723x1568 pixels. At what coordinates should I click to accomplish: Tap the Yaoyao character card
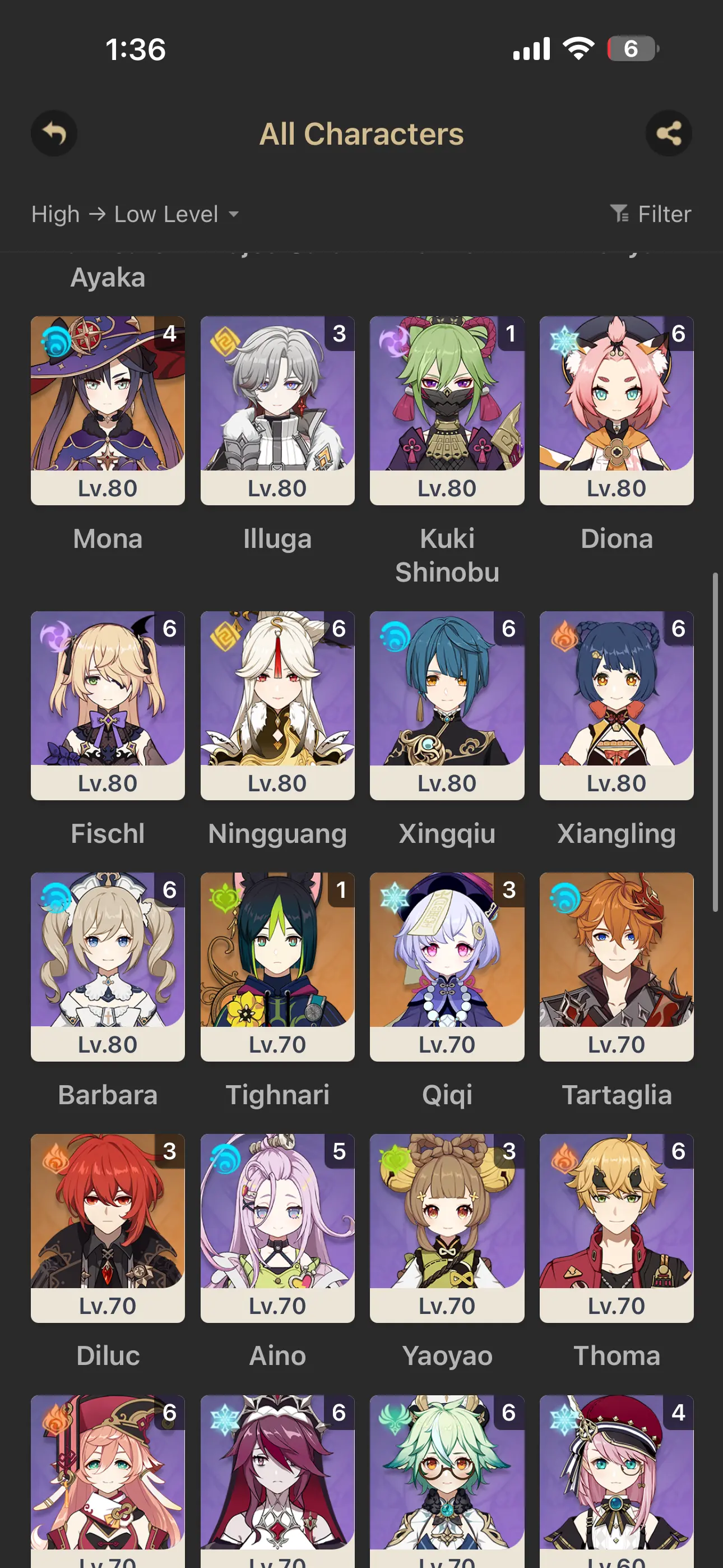447,1228
